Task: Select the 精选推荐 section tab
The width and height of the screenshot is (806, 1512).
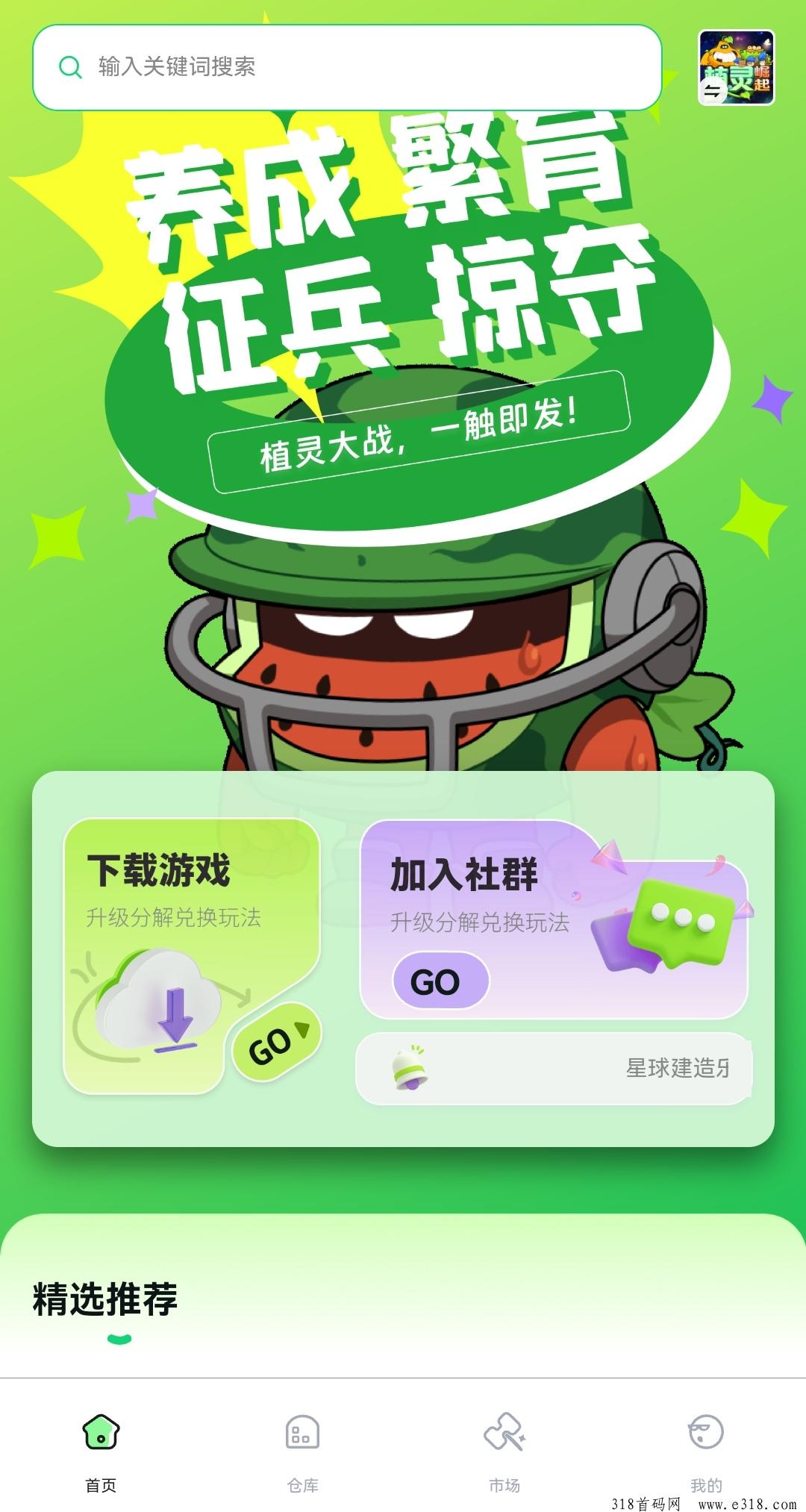Action: pos(105,1299)
